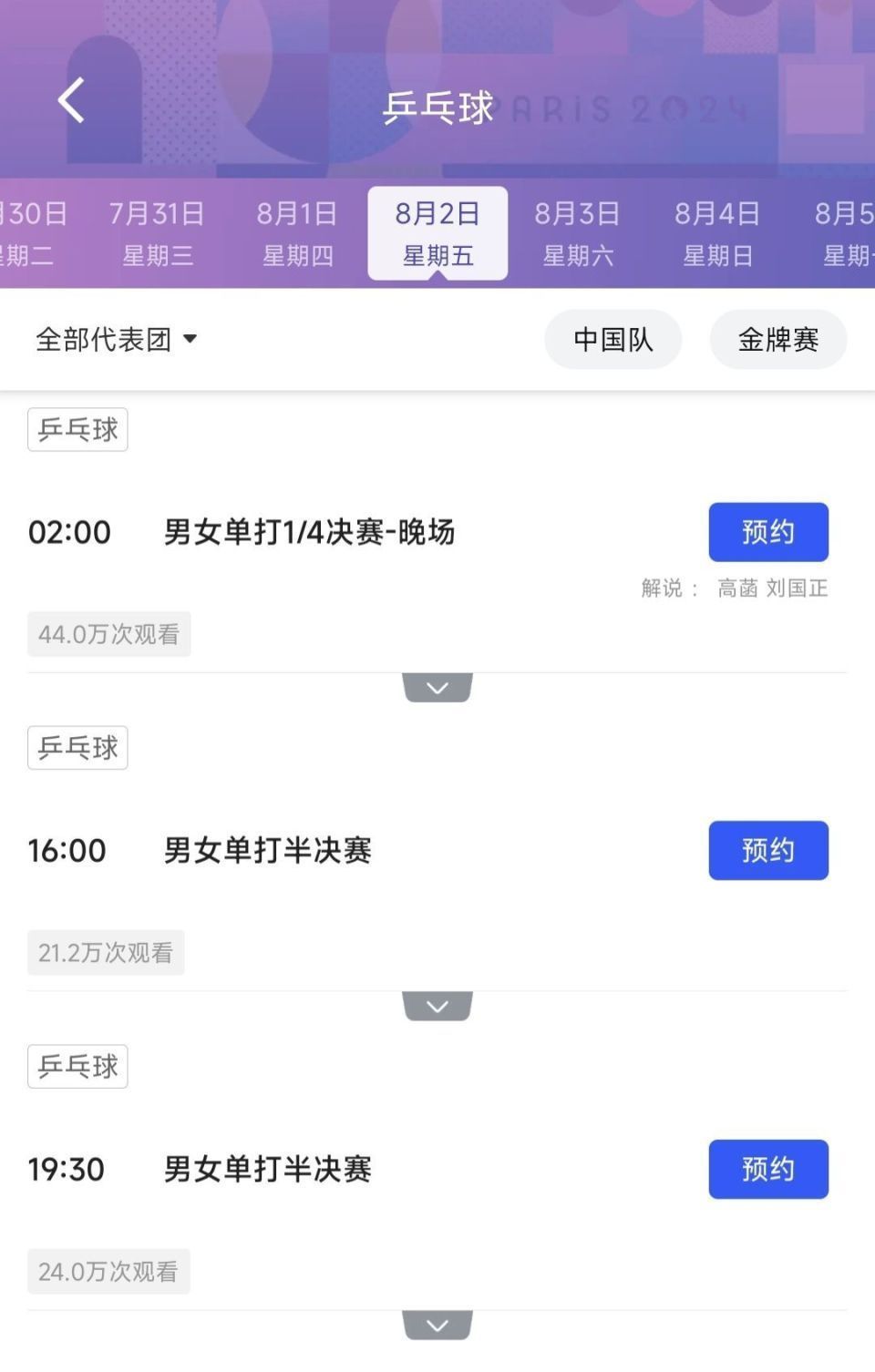Image resolution: width=875 pixels, height=1372 pixels.
Task: Open the 8月4日 星期日 date tab
Action: (x=717, y=233)
